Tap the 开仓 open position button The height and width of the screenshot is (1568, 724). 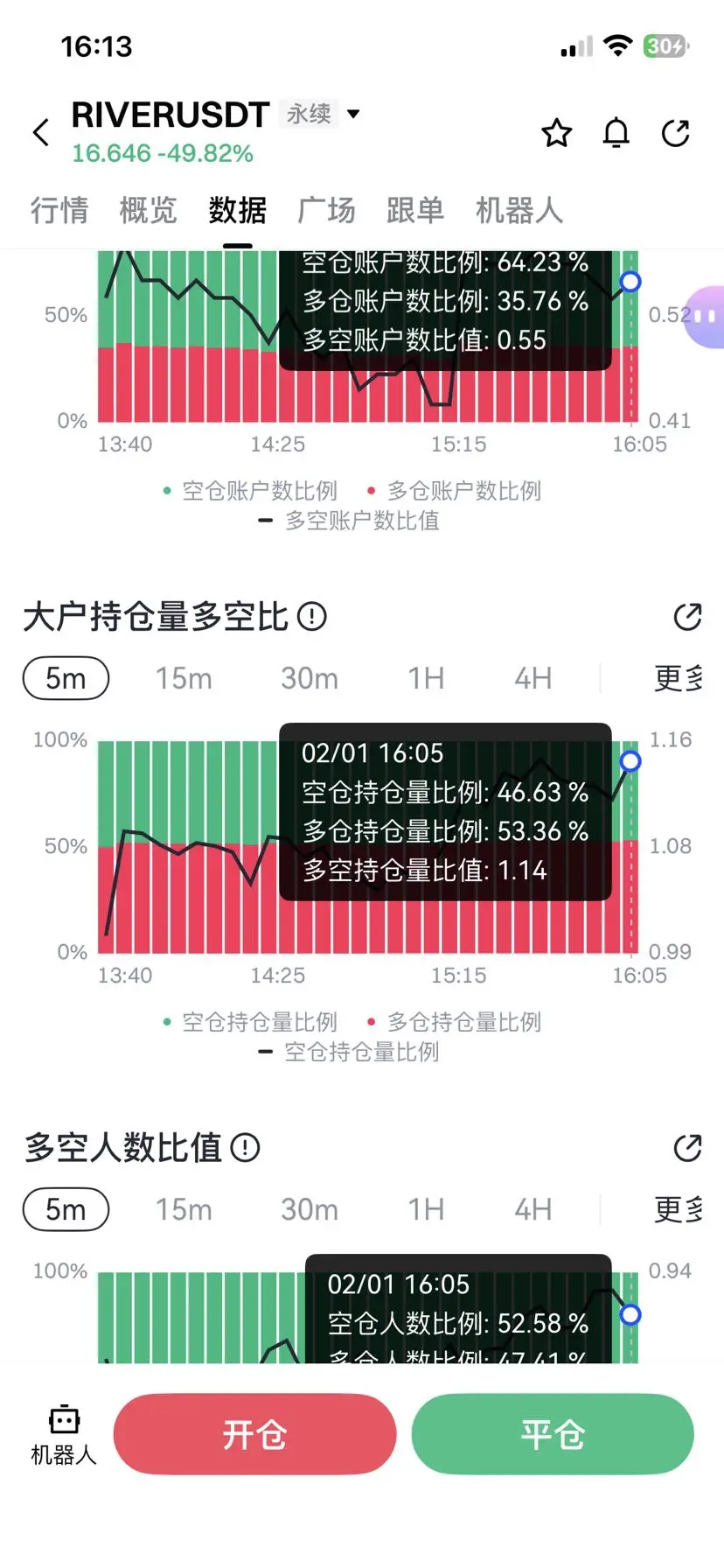tap(254, 1433)
